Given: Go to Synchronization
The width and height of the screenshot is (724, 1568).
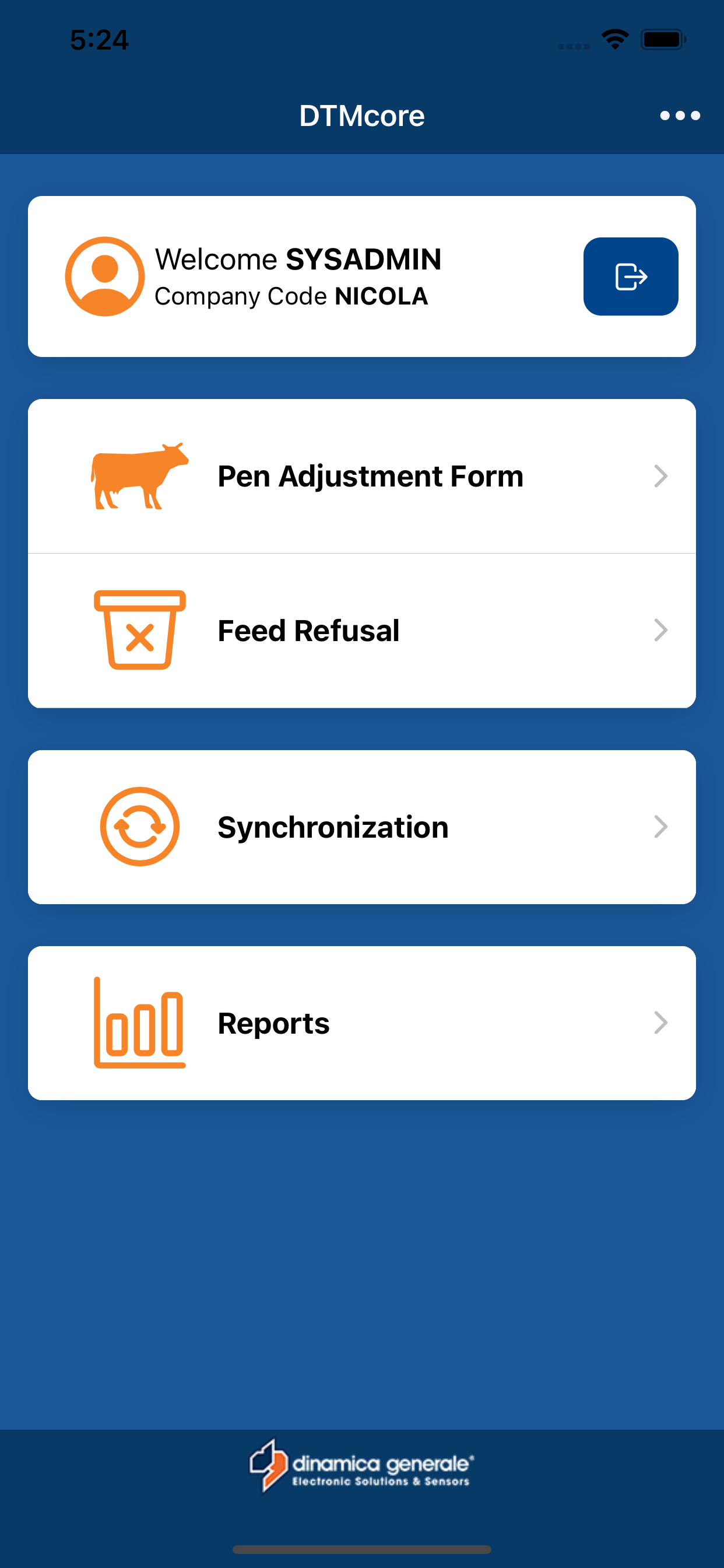Looking at the screenshot, I should [x=362, y=827].
